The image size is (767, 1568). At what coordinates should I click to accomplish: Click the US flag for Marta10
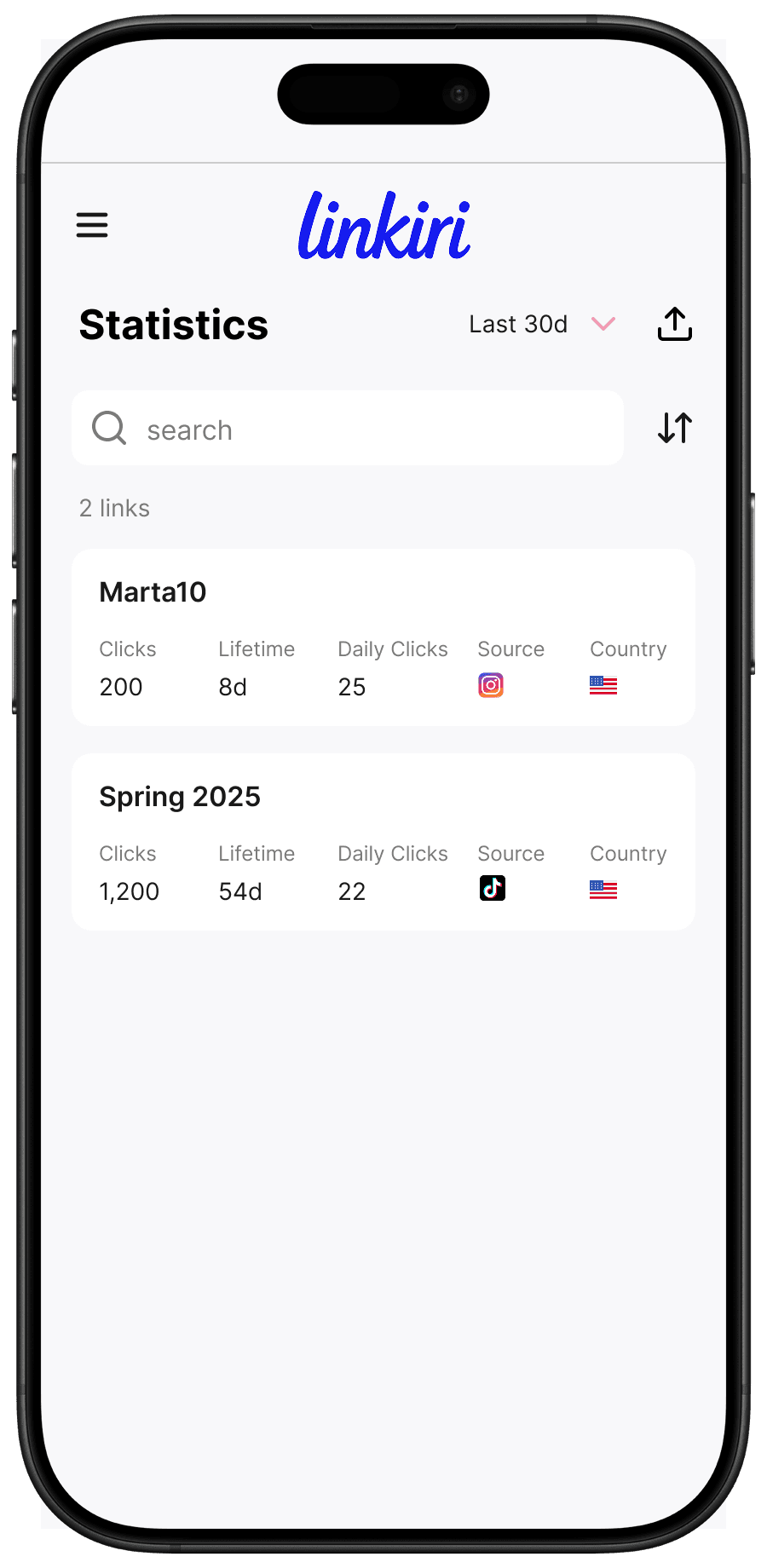(603, 685)
